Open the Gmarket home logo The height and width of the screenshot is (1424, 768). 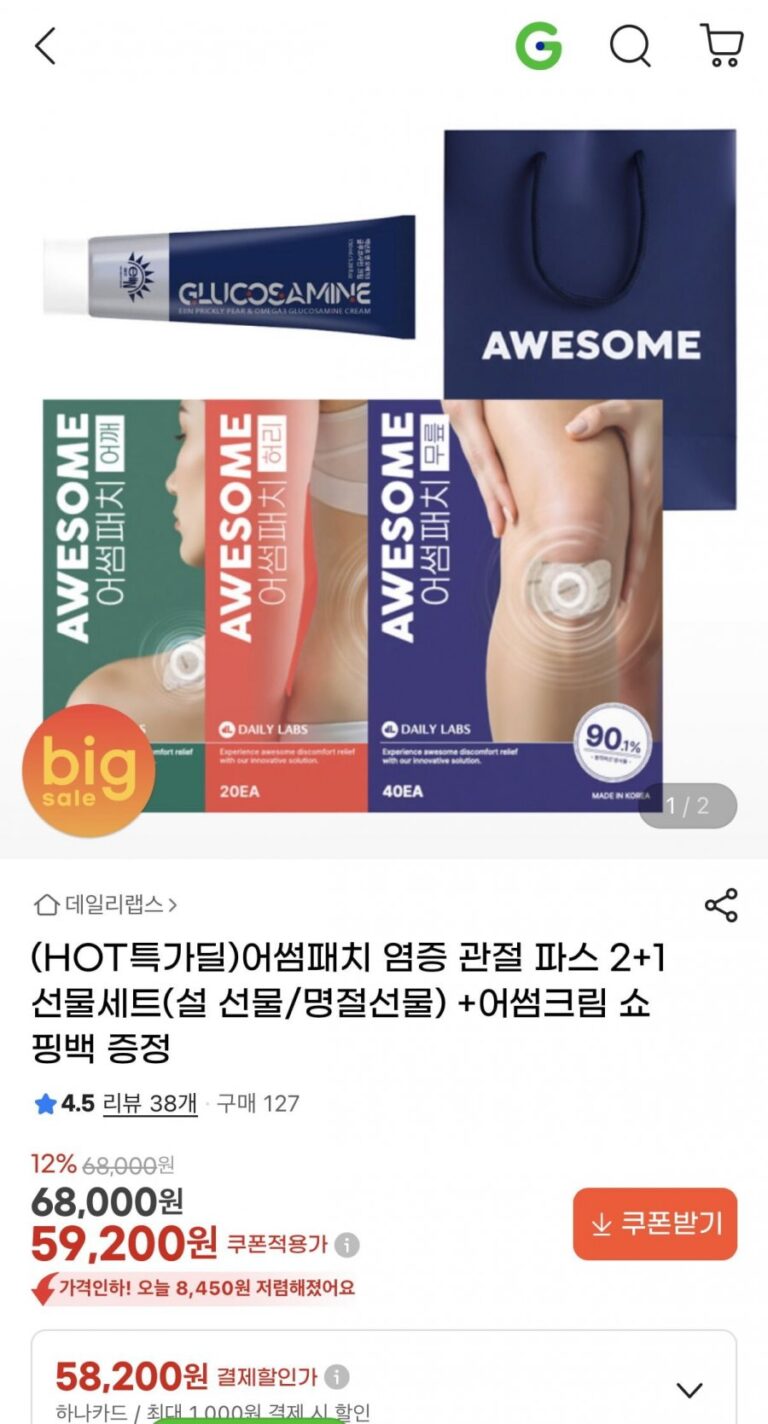tap(539, 46)
